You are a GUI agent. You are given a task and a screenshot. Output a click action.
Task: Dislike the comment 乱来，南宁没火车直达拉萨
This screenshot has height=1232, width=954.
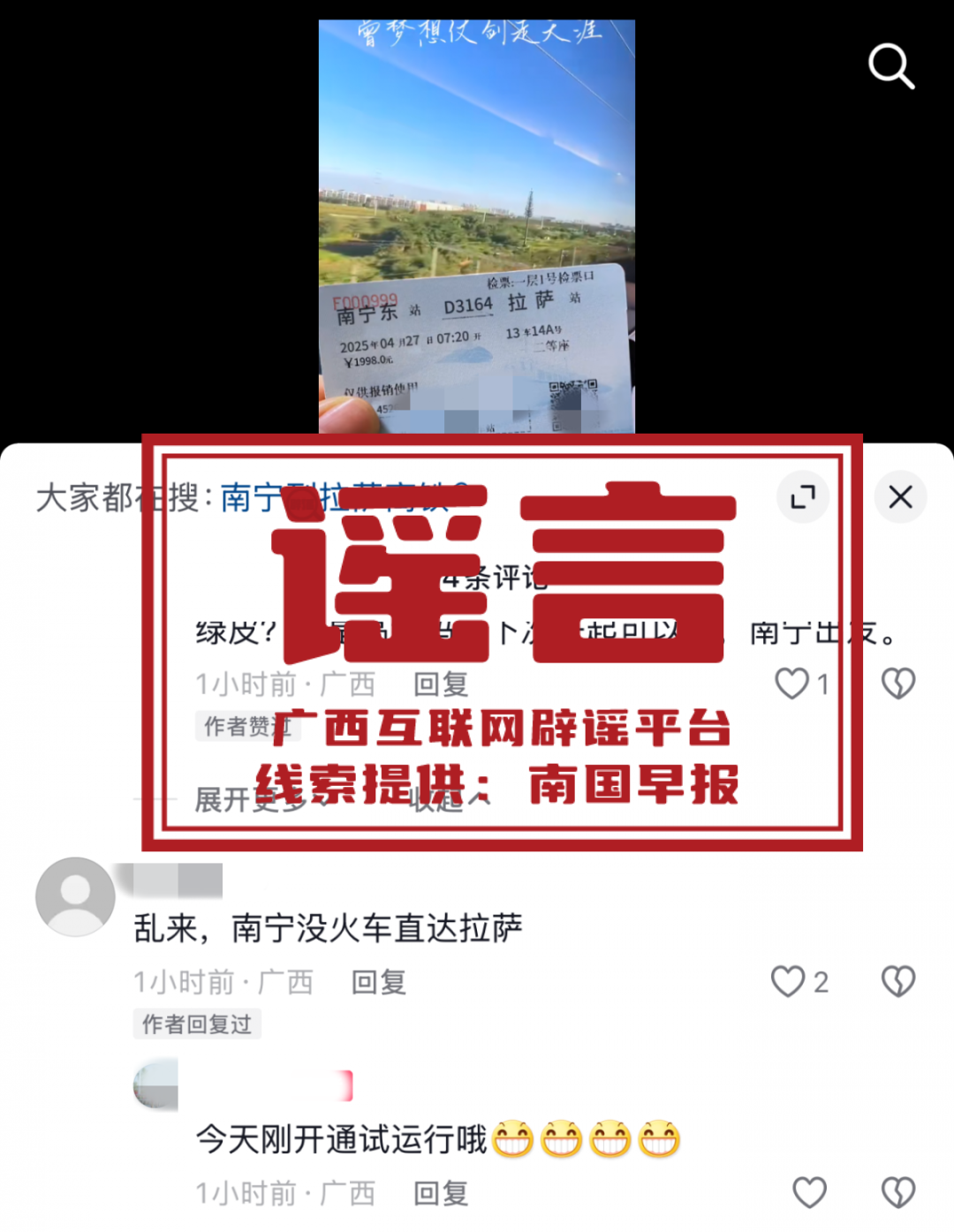[898, 982]
